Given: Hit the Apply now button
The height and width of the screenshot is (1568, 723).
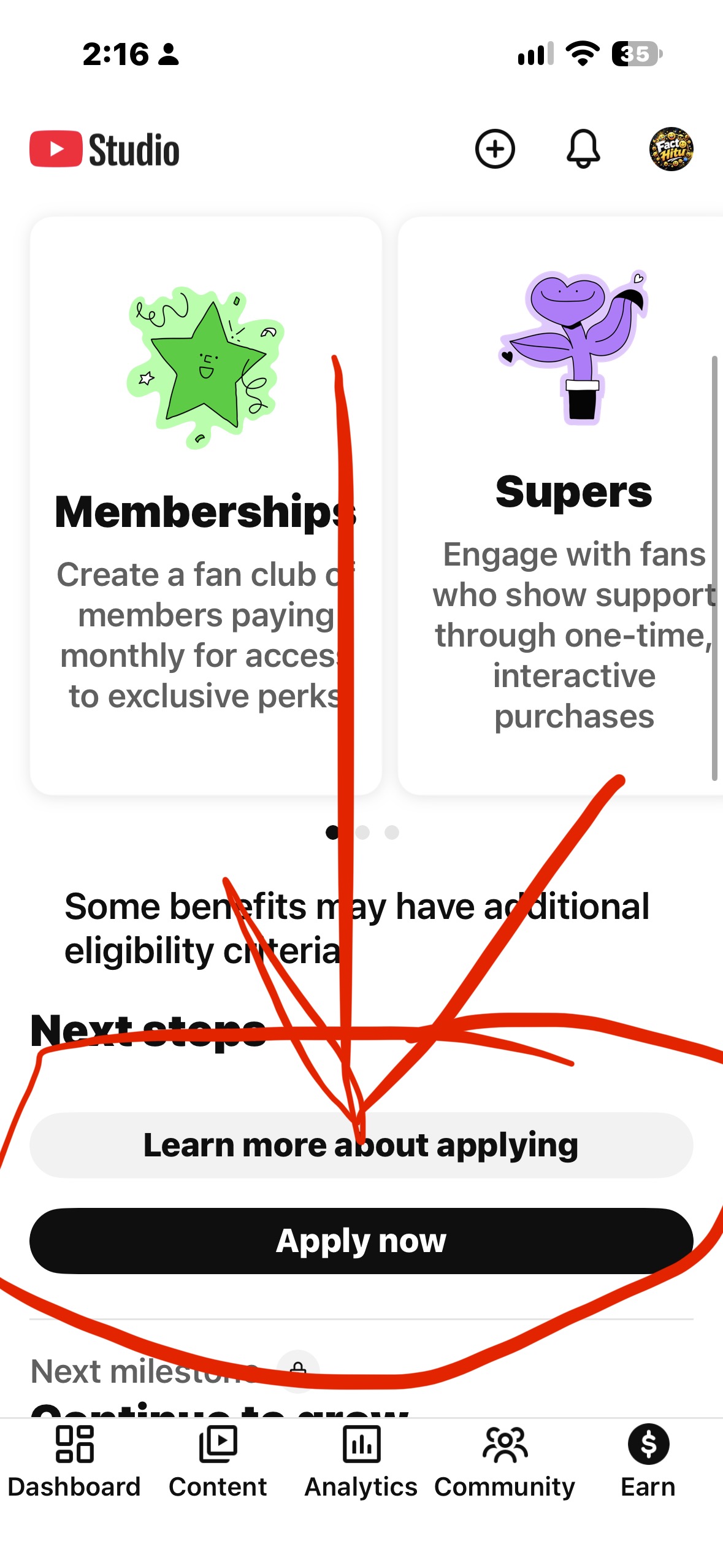Looking at the screenshot, I should click(361, 1240).
